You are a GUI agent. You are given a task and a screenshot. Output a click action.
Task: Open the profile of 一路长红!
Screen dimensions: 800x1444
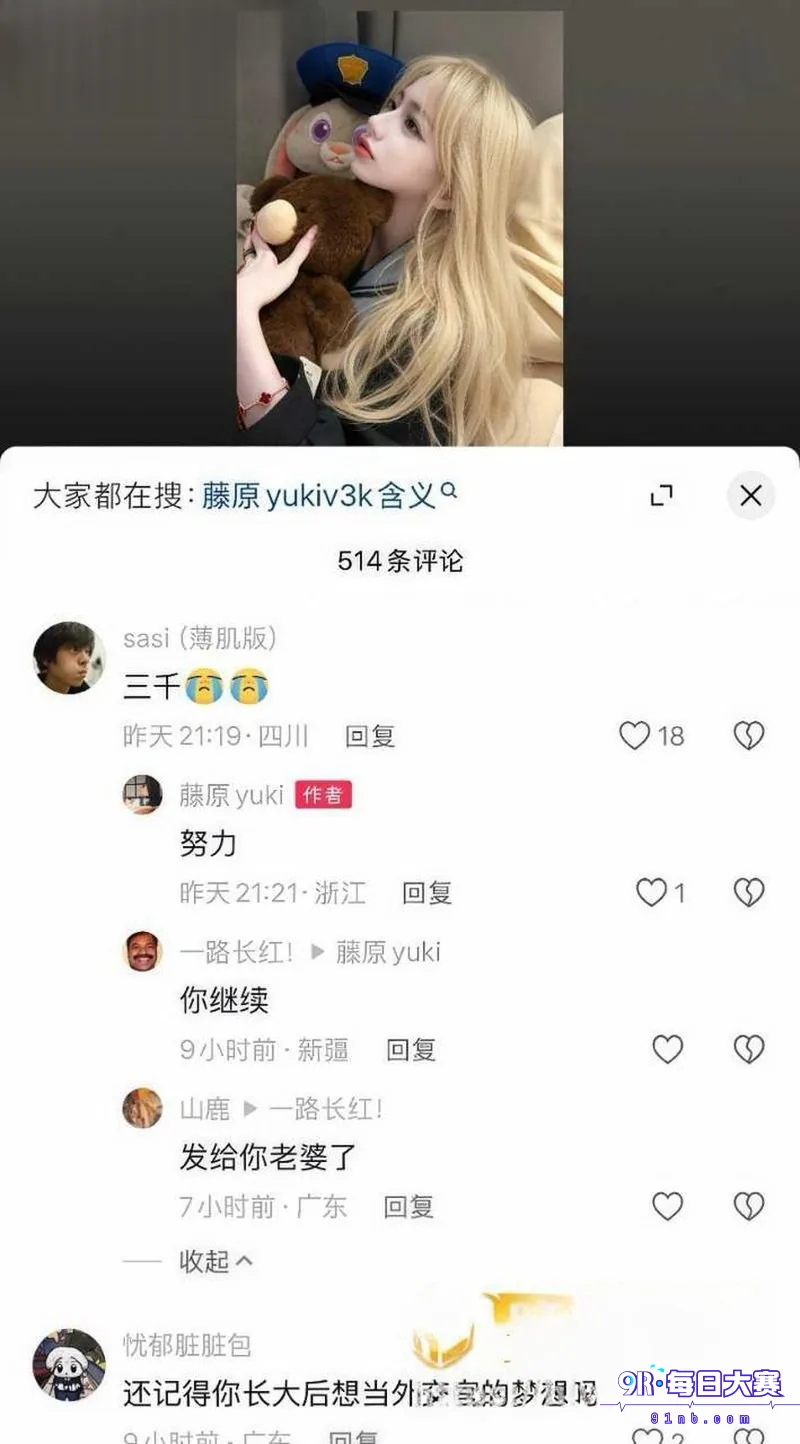coord(142,952)
